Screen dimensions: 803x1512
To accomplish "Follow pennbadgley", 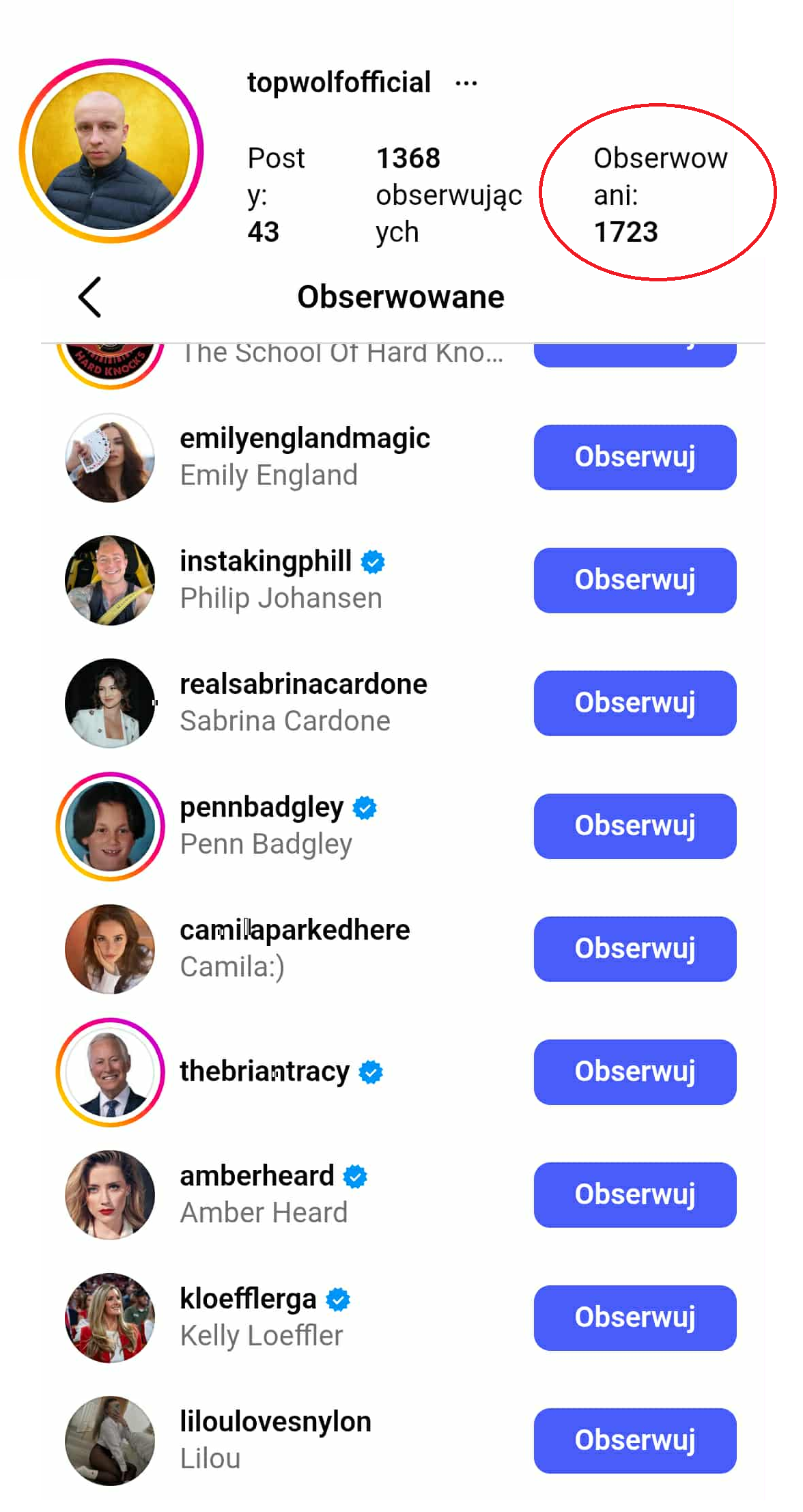I will click(x=634, y=826).
